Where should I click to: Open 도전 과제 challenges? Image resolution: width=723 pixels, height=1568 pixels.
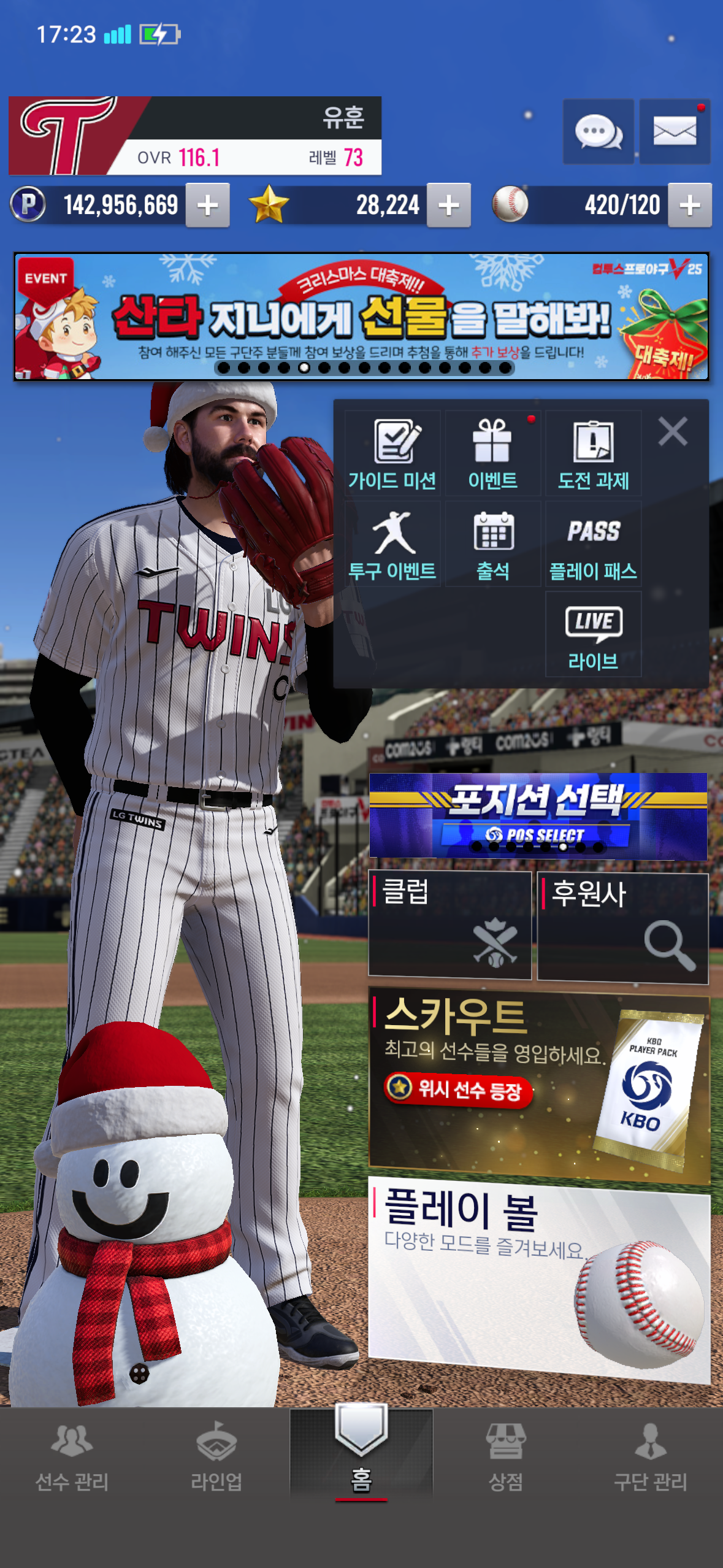[593, 454]
